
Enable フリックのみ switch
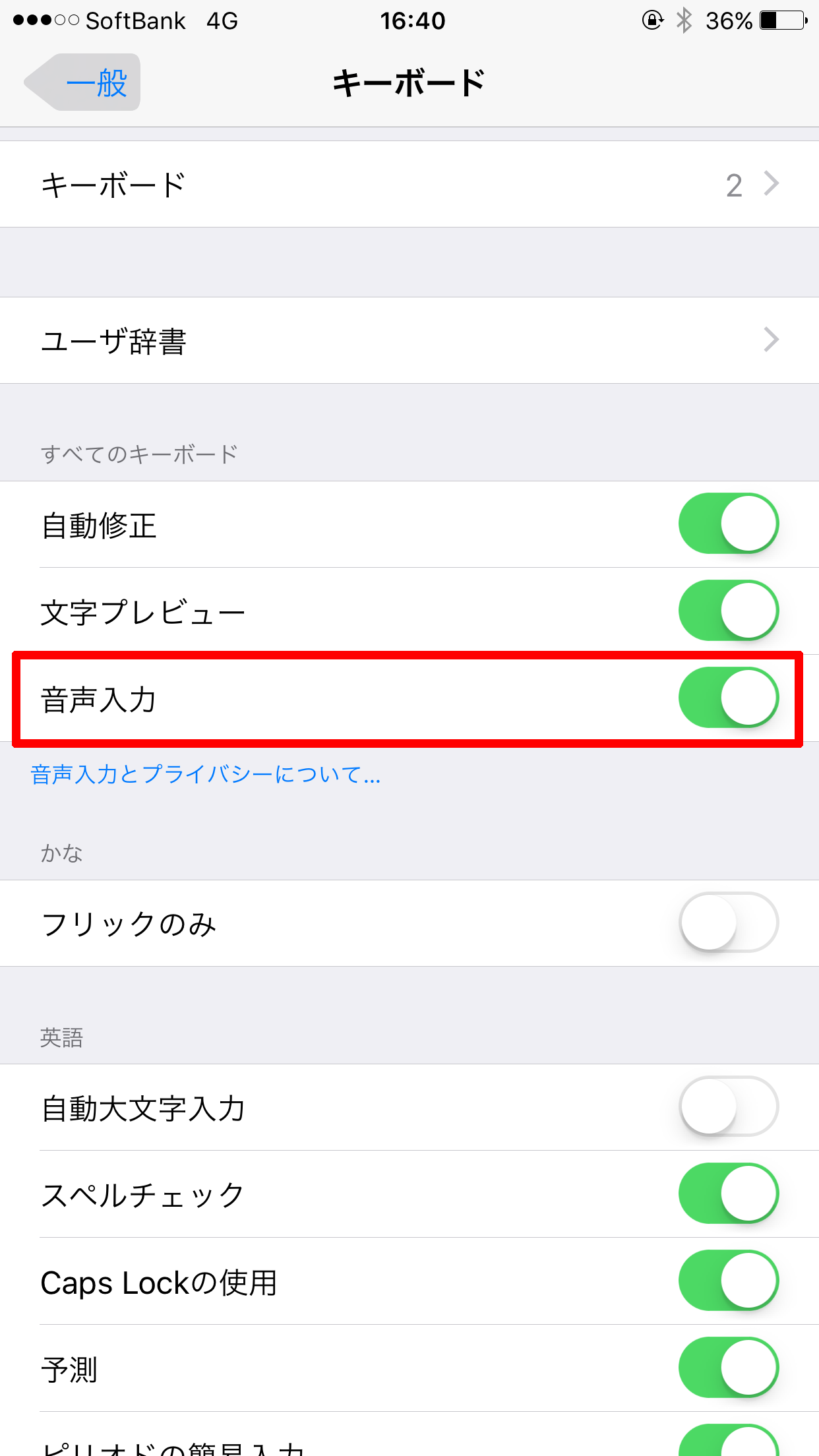[728, 923]
